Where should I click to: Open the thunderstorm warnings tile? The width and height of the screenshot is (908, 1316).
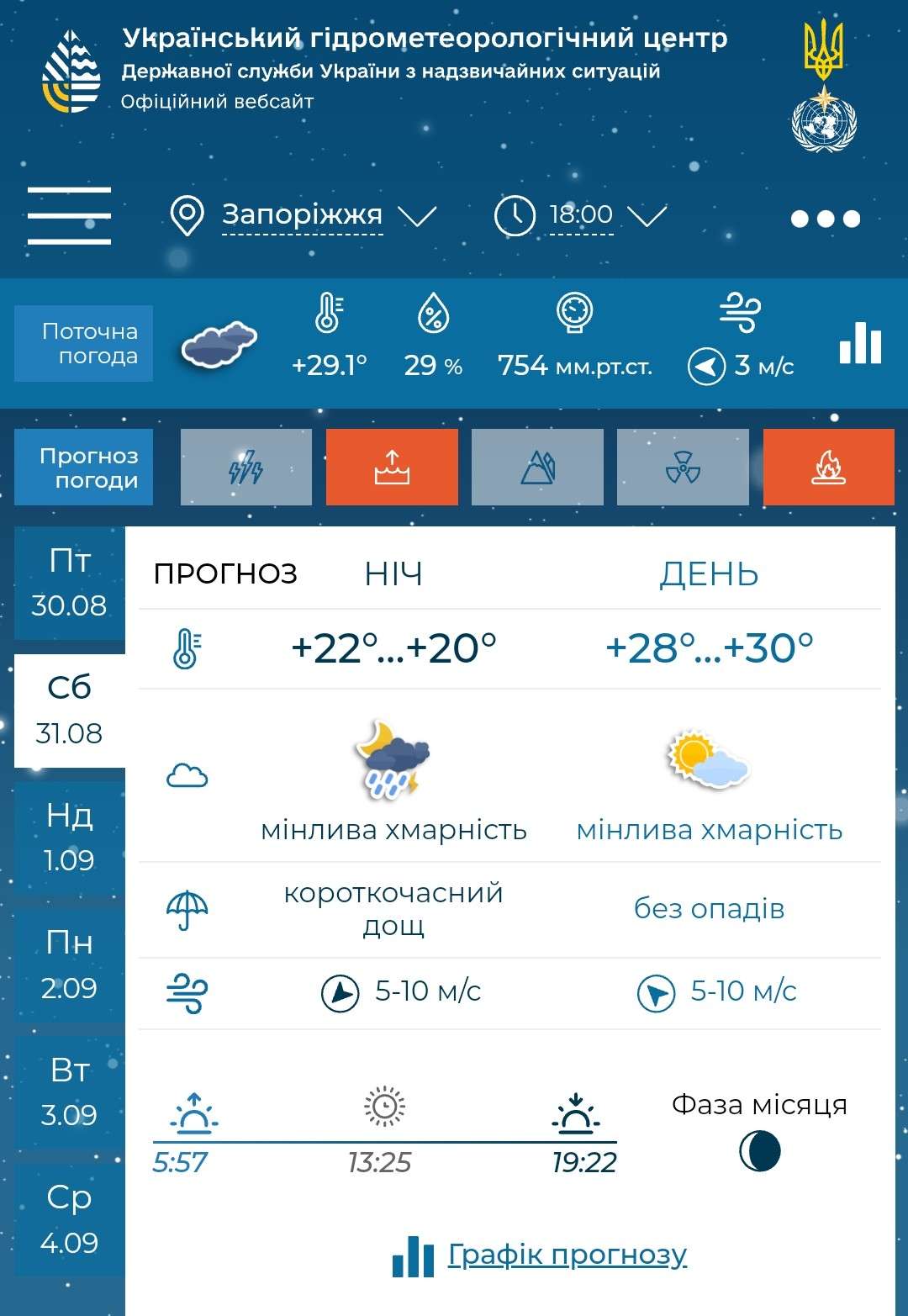click(246, 467)
